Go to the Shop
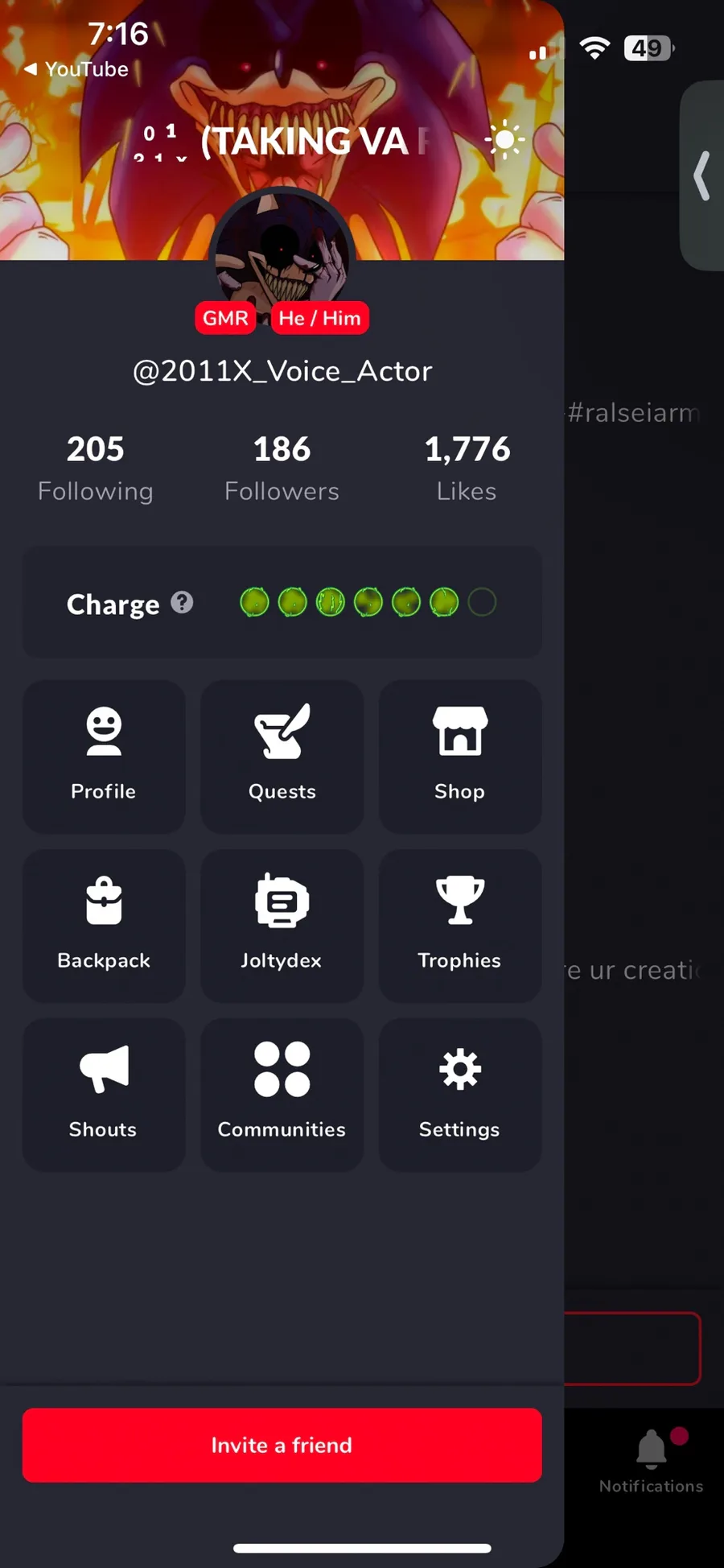The width and height of the screenshot is (724, 1568). 460,757
